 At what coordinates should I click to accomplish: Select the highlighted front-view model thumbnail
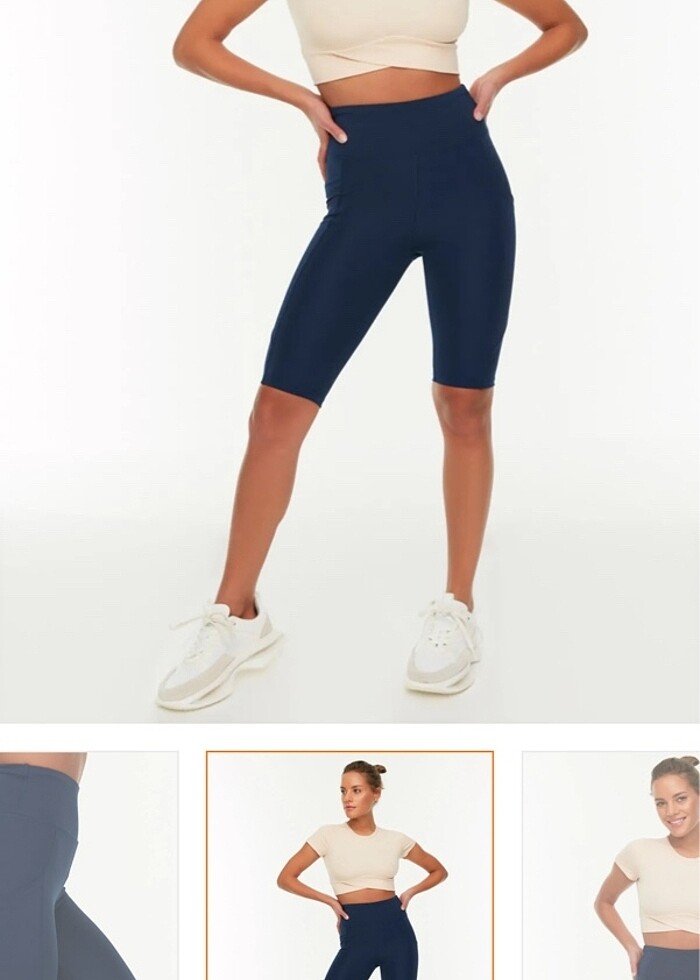(x=350, y=866)
